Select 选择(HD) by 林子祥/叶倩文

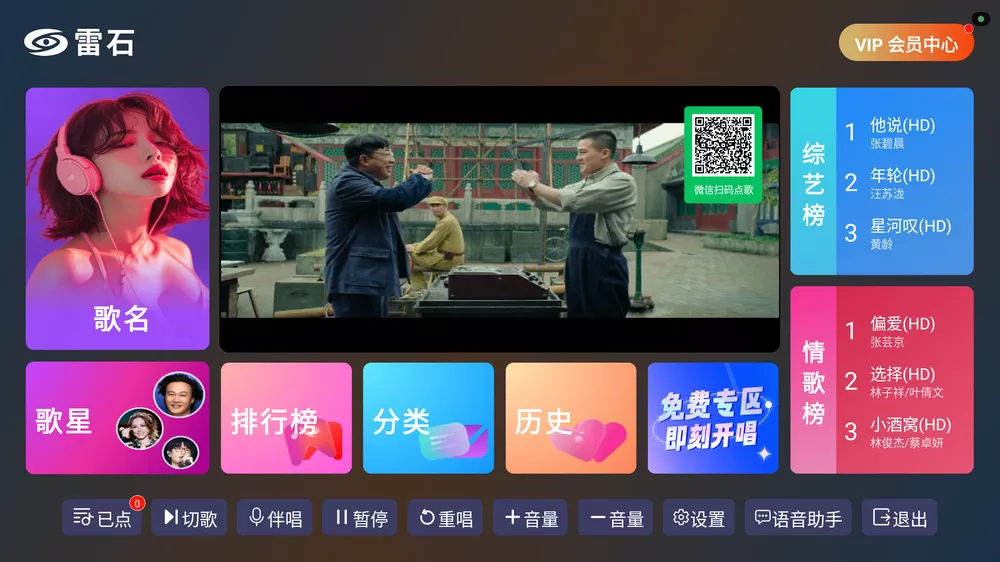[x=902, y=381]
